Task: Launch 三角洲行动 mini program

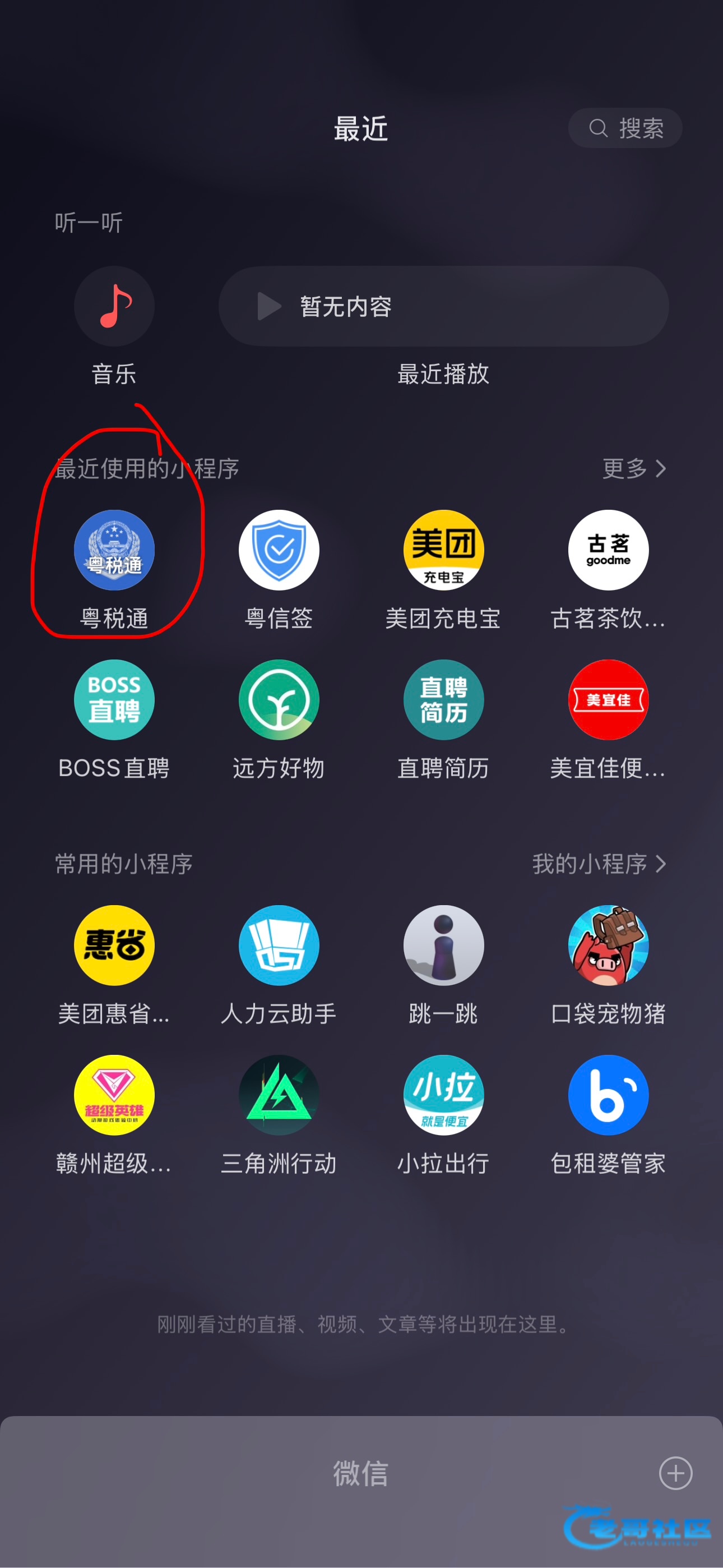Action: [x=279, y=1095]
